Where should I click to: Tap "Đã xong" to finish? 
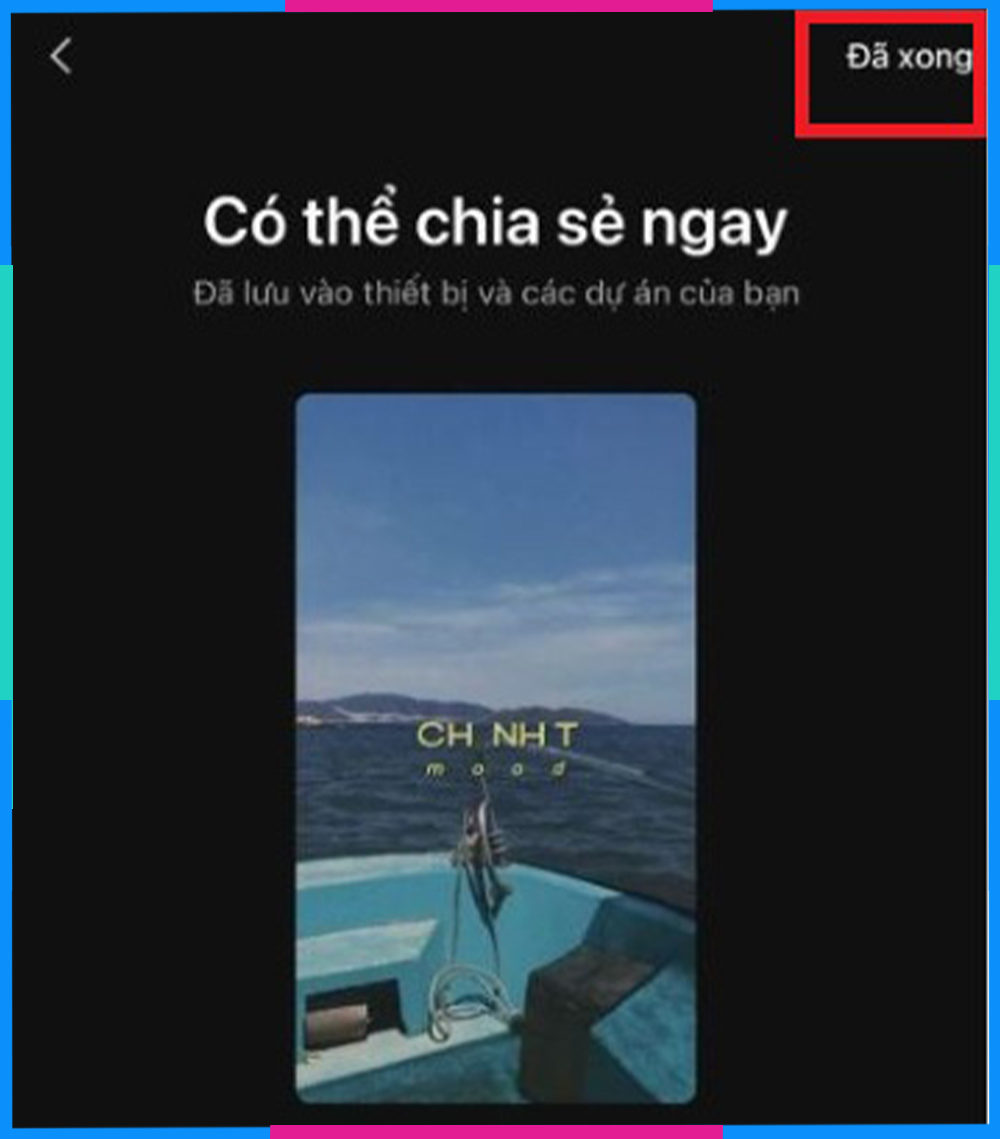(x=907, y=58)
